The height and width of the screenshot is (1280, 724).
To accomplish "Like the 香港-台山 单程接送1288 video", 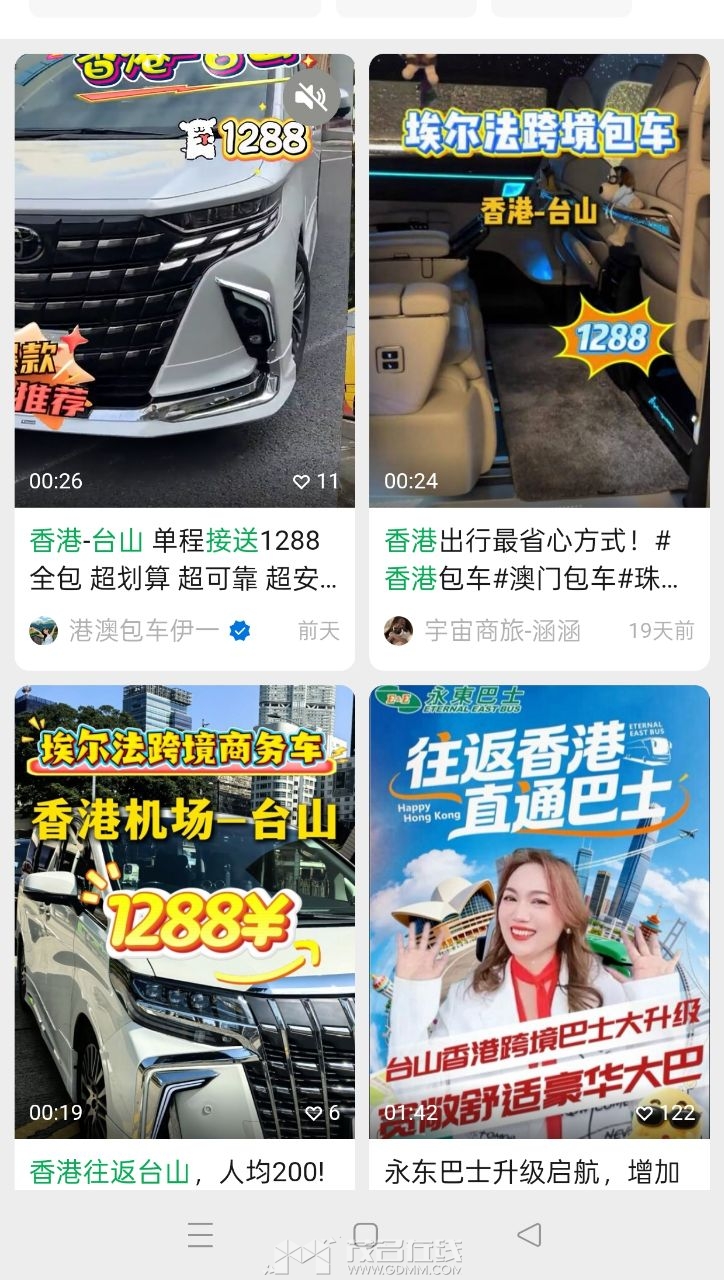I will [x=301, y=481].
